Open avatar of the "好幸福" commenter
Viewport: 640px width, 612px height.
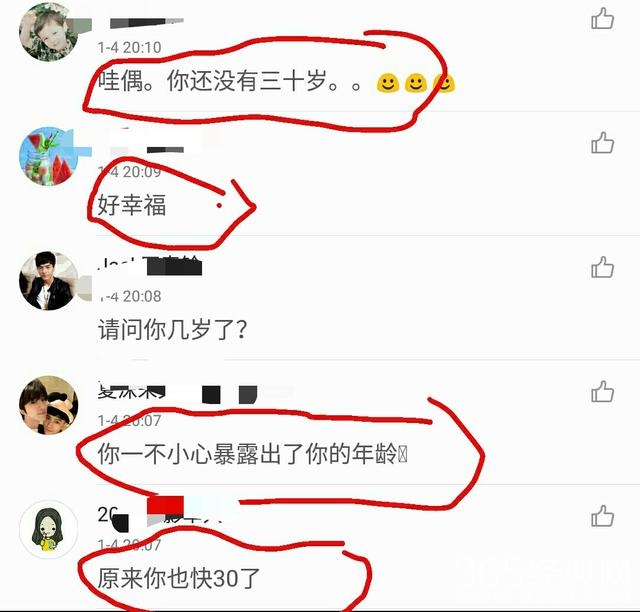[x=48, y=156]
